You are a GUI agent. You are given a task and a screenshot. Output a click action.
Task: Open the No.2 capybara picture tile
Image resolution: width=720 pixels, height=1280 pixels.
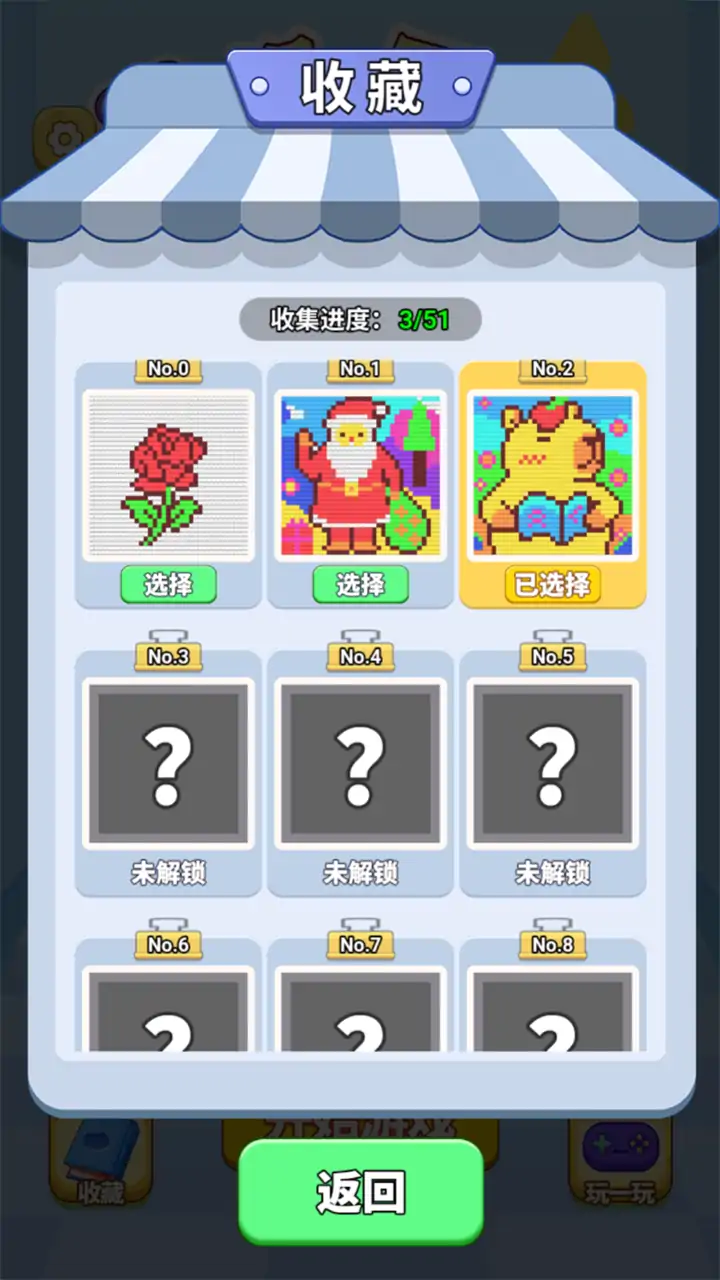pos(552,476)
